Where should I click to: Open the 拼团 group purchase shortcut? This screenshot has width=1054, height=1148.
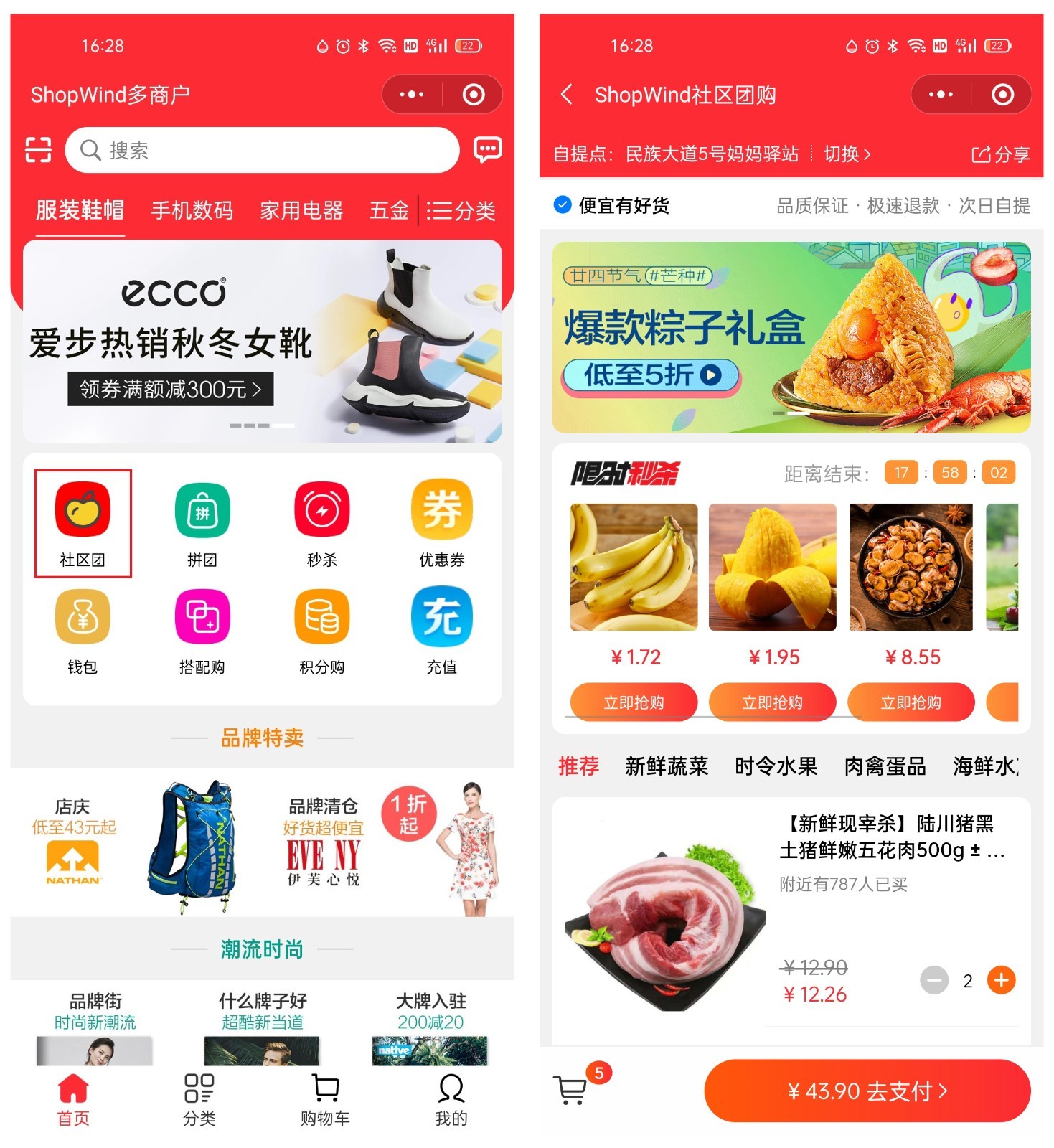(x=202, y=523)
